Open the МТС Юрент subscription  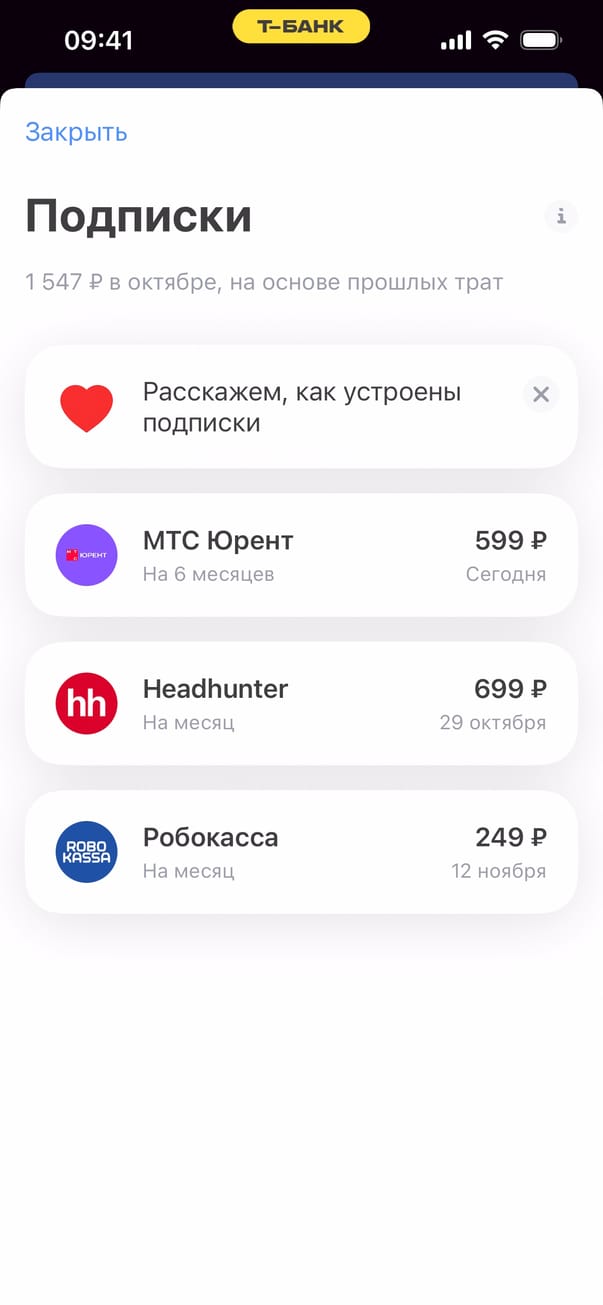[300, 555]
